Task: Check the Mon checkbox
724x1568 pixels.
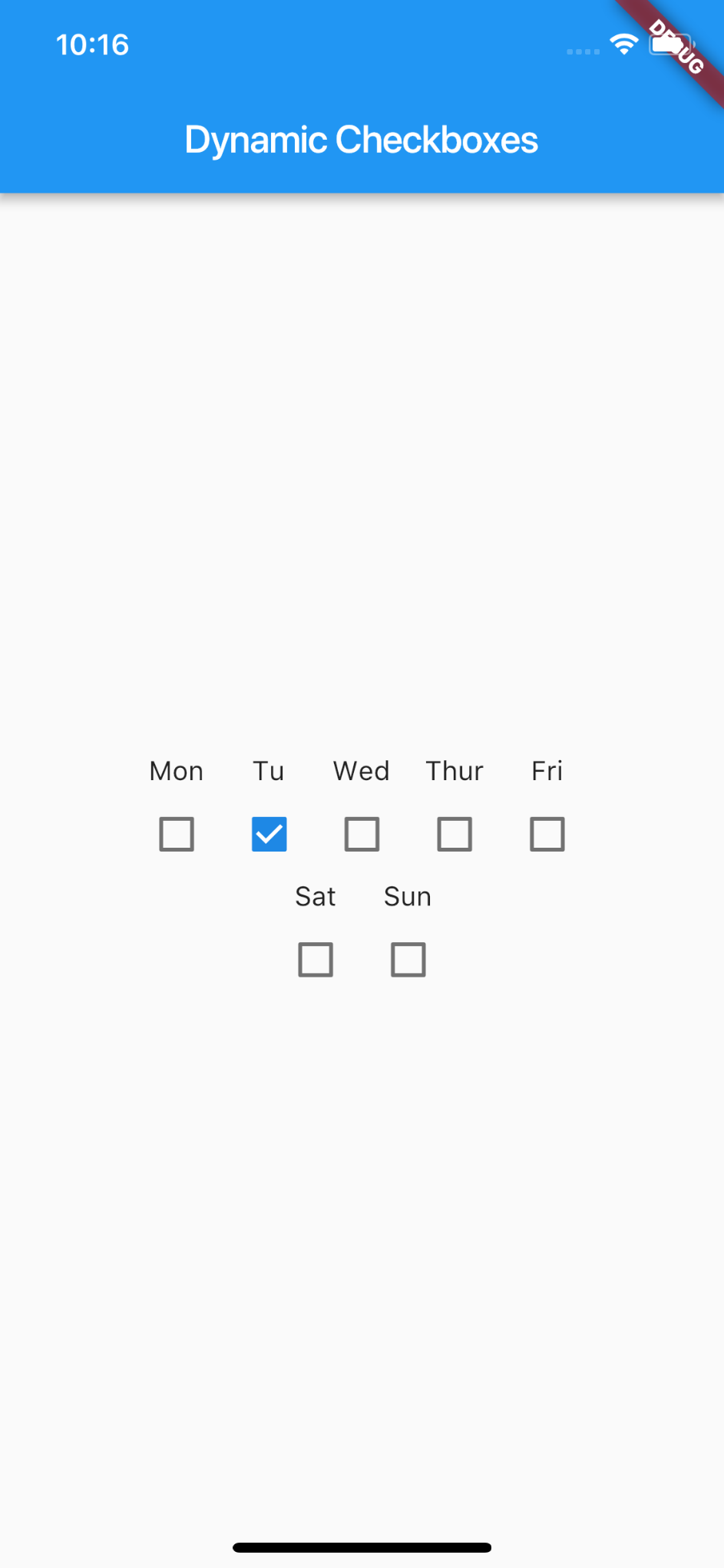Action: click(177, 834)
